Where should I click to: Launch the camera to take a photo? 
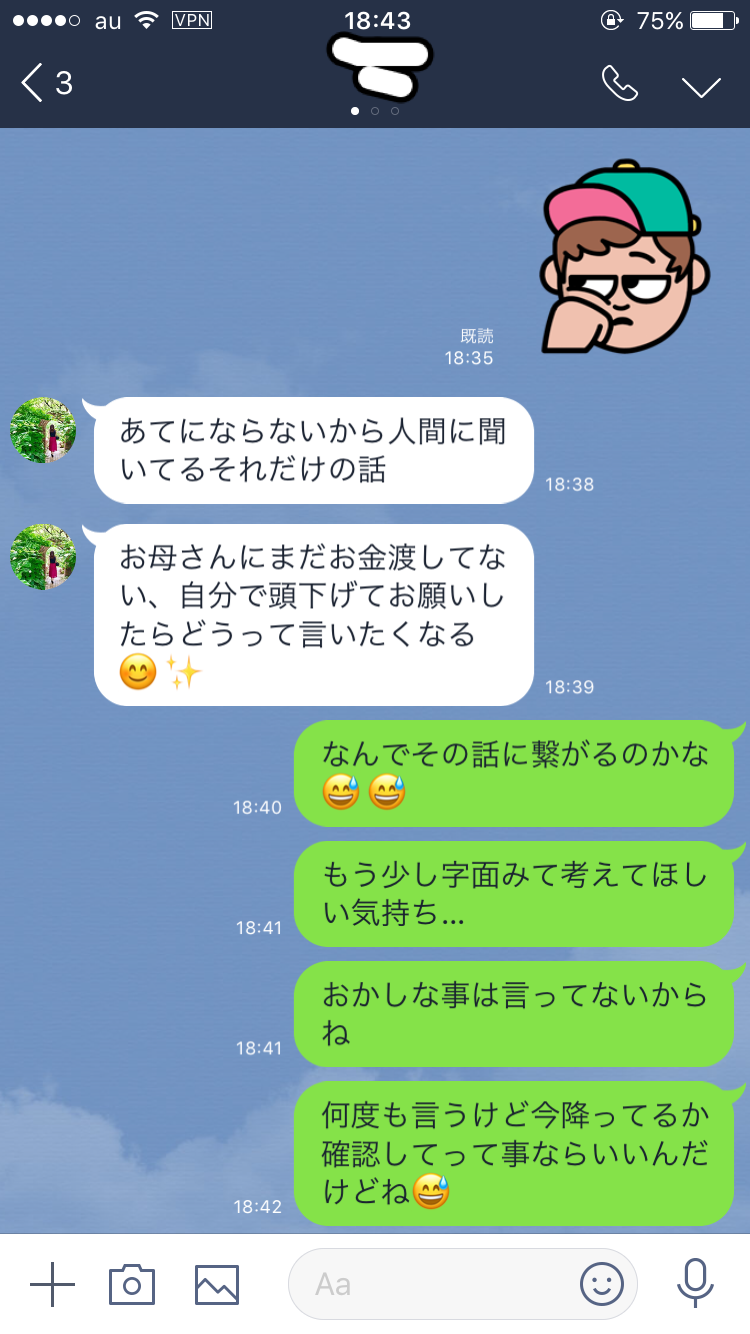[132, 1284]
